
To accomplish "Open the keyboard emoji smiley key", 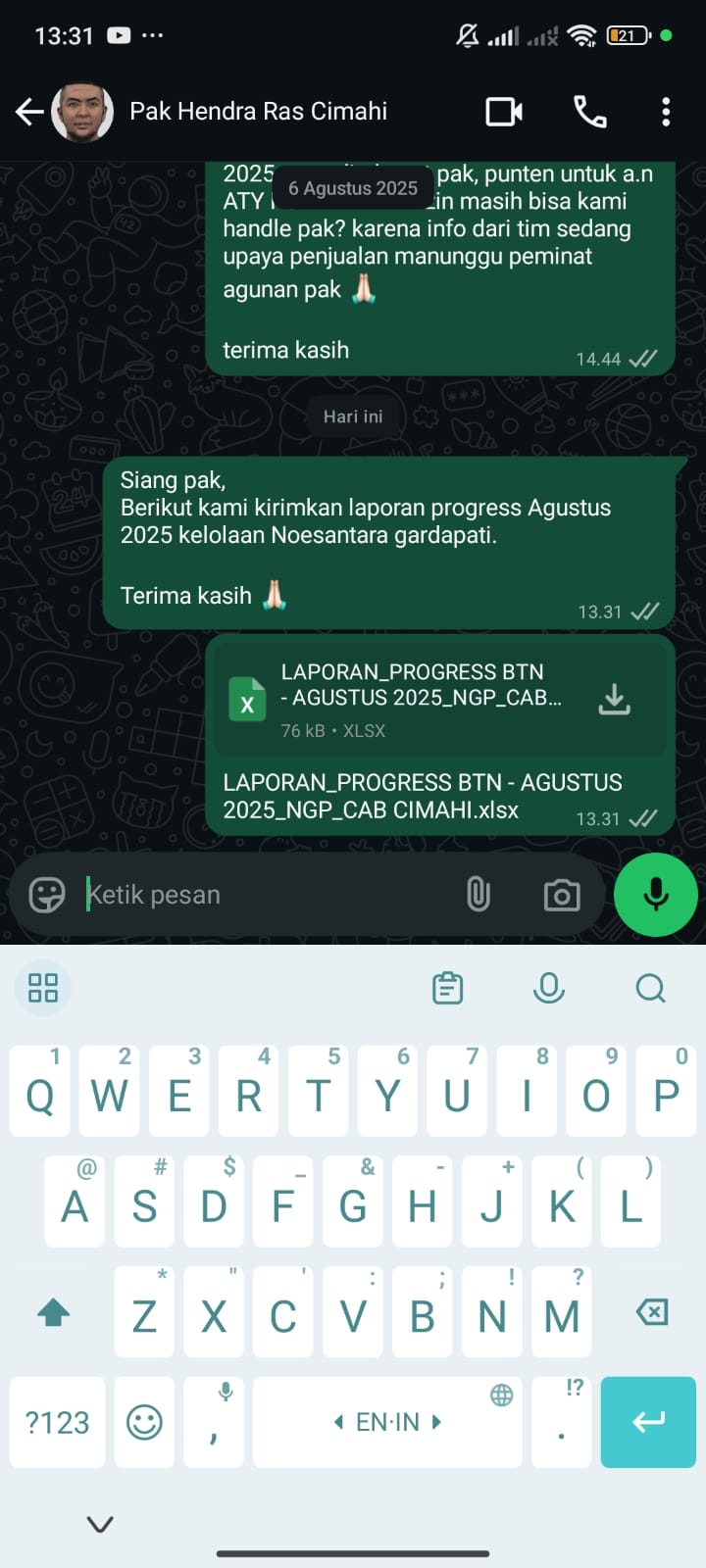I will point(144,1422).
